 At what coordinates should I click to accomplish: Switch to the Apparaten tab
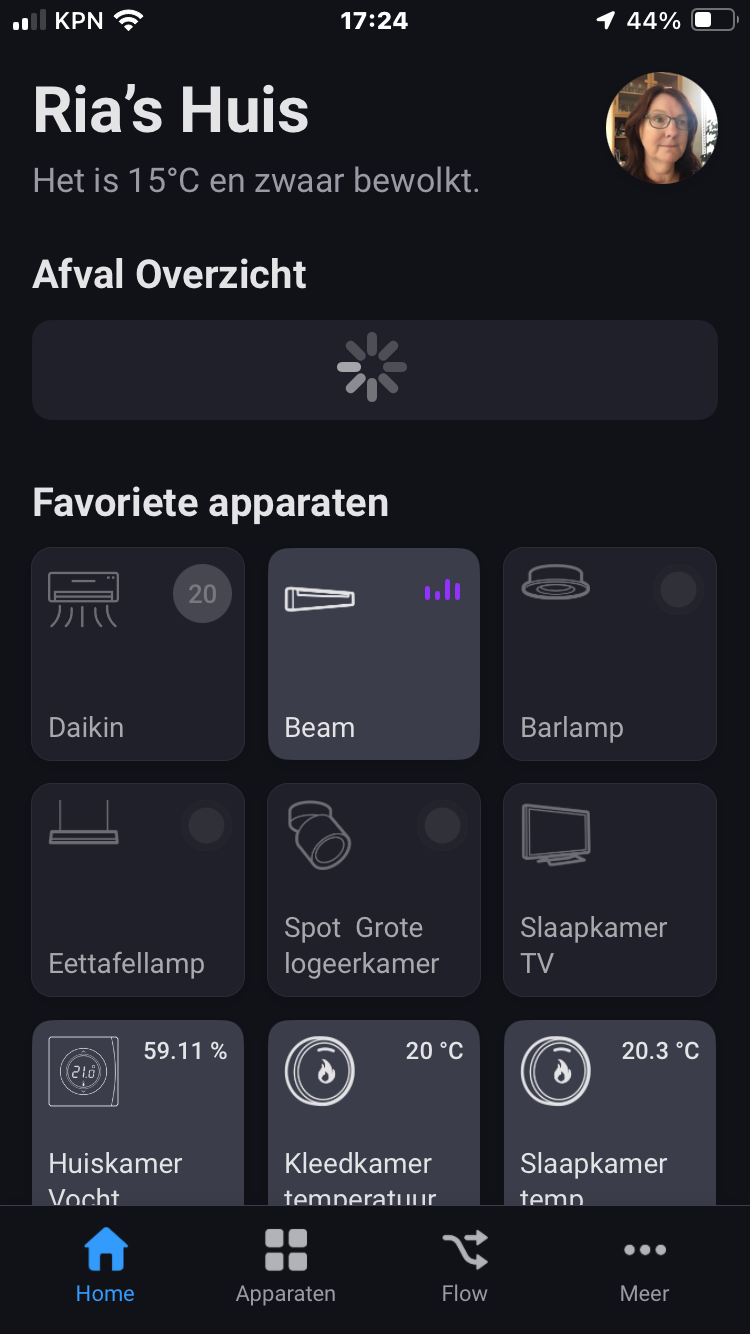tap(286, 1266)
